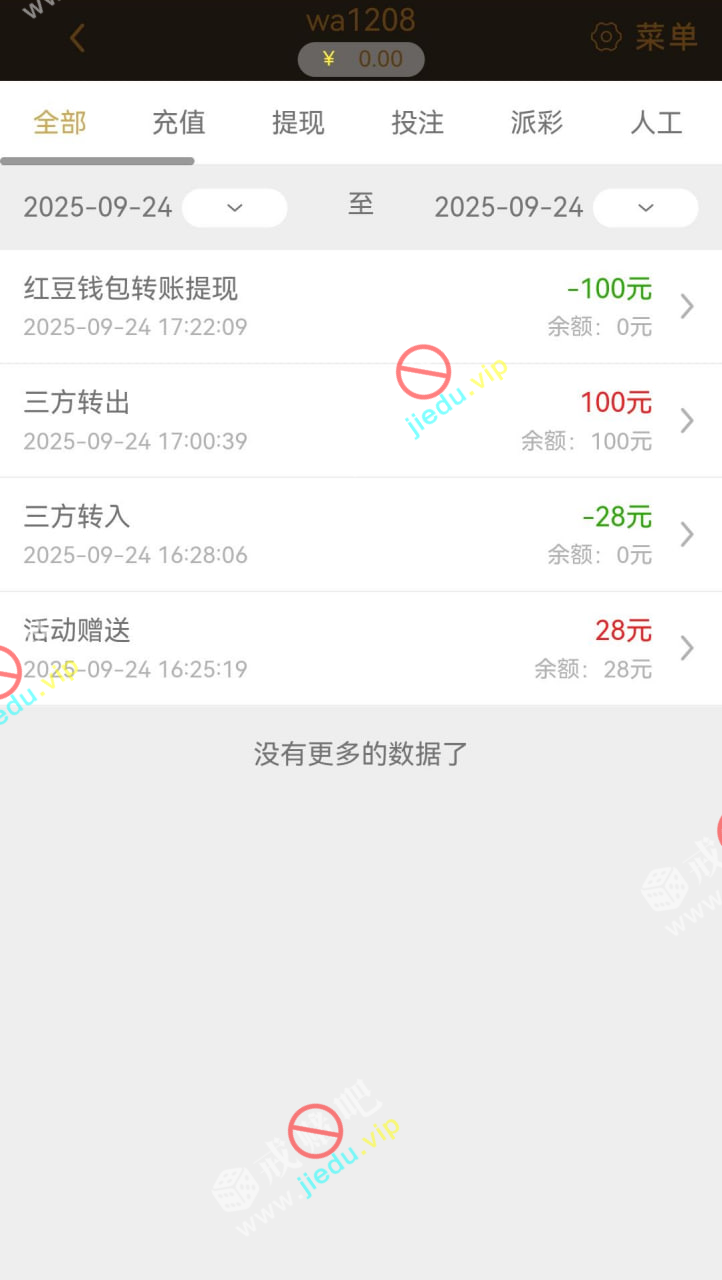Show the 投注 records tab
The height and width of the screenshot is (1280, 722).
(x=417, y=123)
